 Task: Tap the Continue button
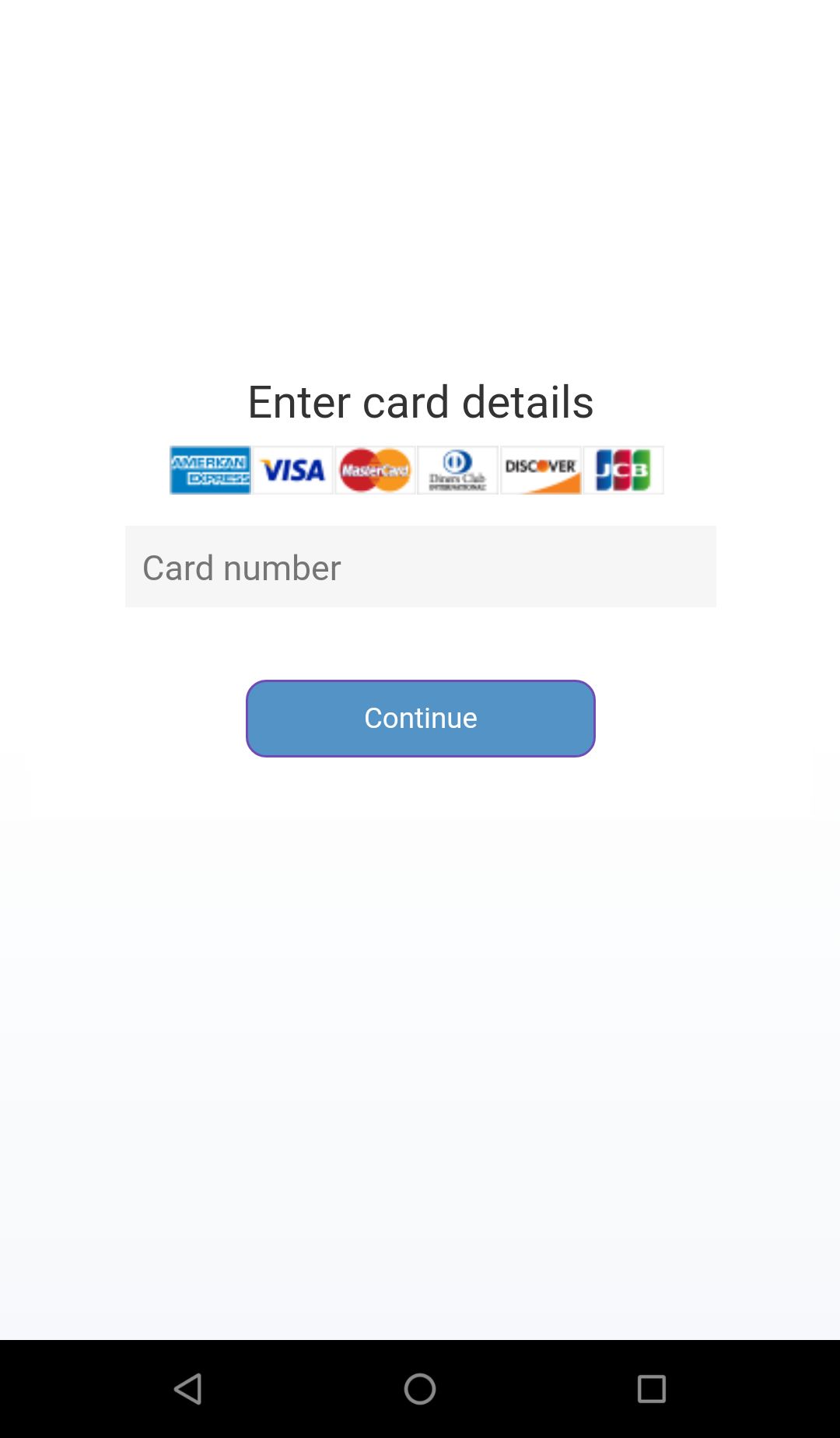pos(420,718)
